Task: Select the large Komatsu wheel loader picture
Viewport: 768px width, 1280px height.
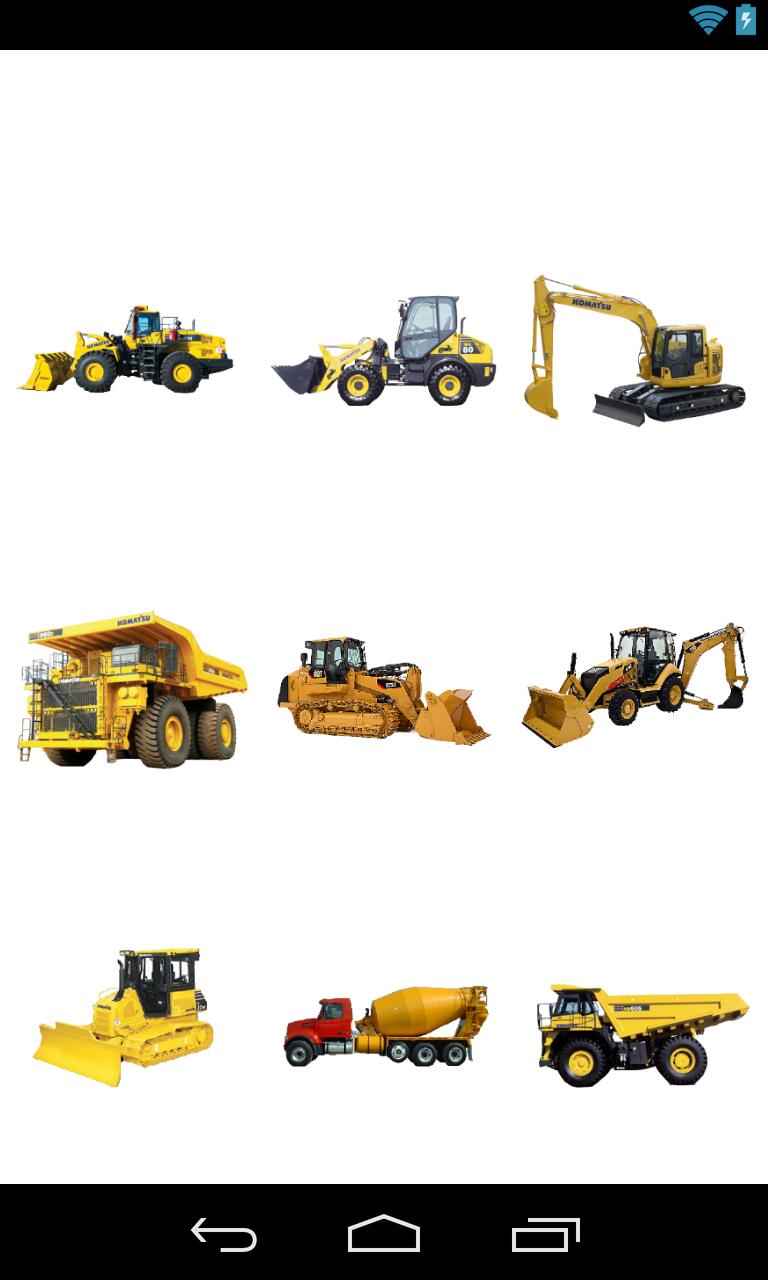Action: pyautogui.click(x=127, y=351)
